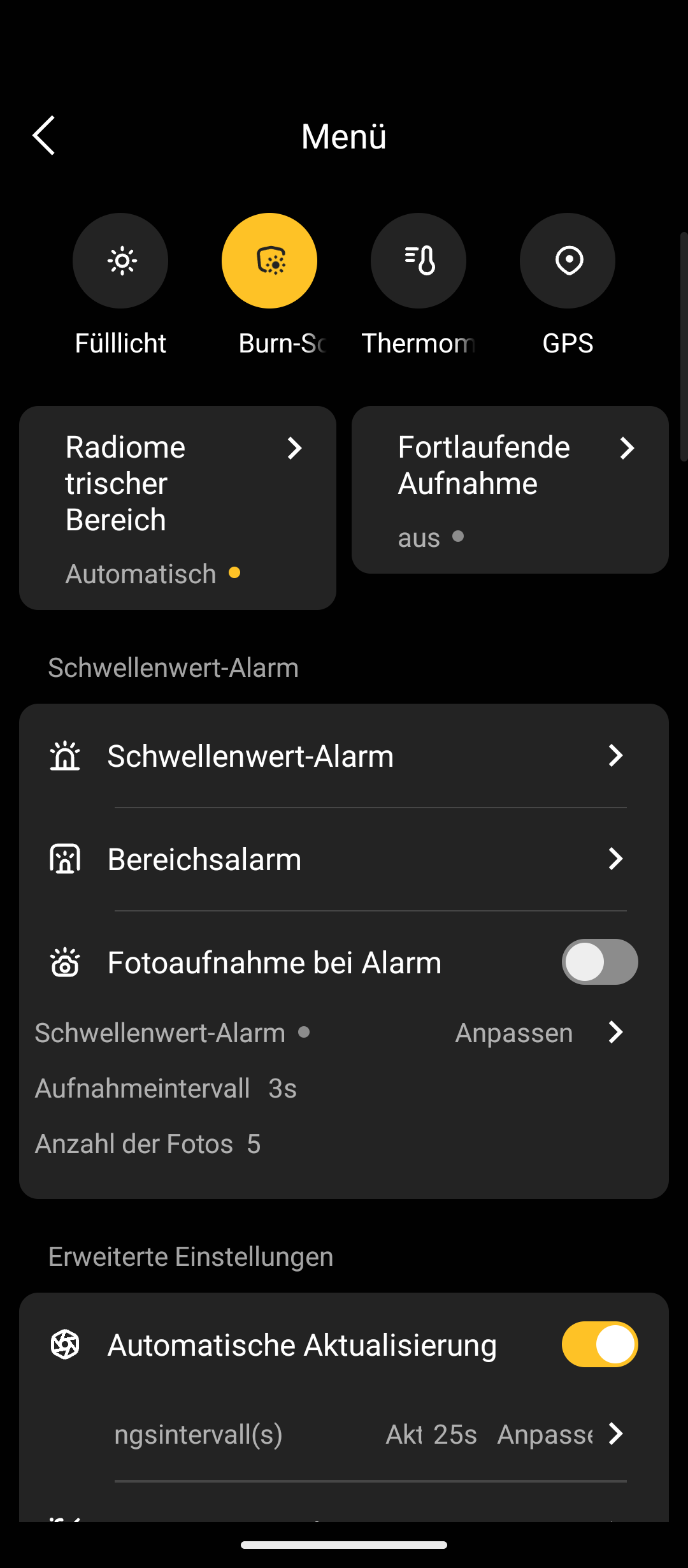Viewport: 688px width, 1568px height.
Task: Turn on the Fülllicht fill light
Action: point(120,261)
